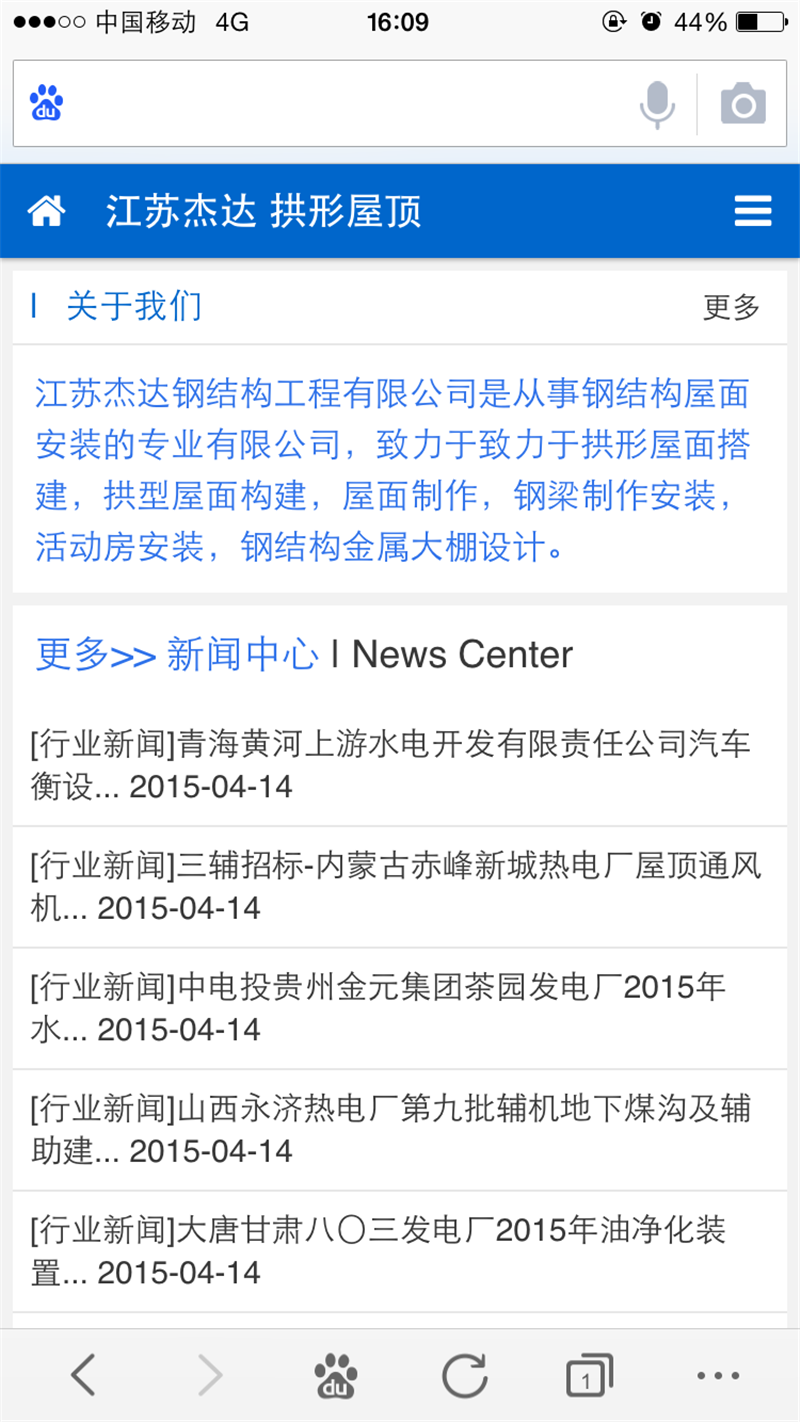
Task: Reload the current page
Action: pos(464,1376)
